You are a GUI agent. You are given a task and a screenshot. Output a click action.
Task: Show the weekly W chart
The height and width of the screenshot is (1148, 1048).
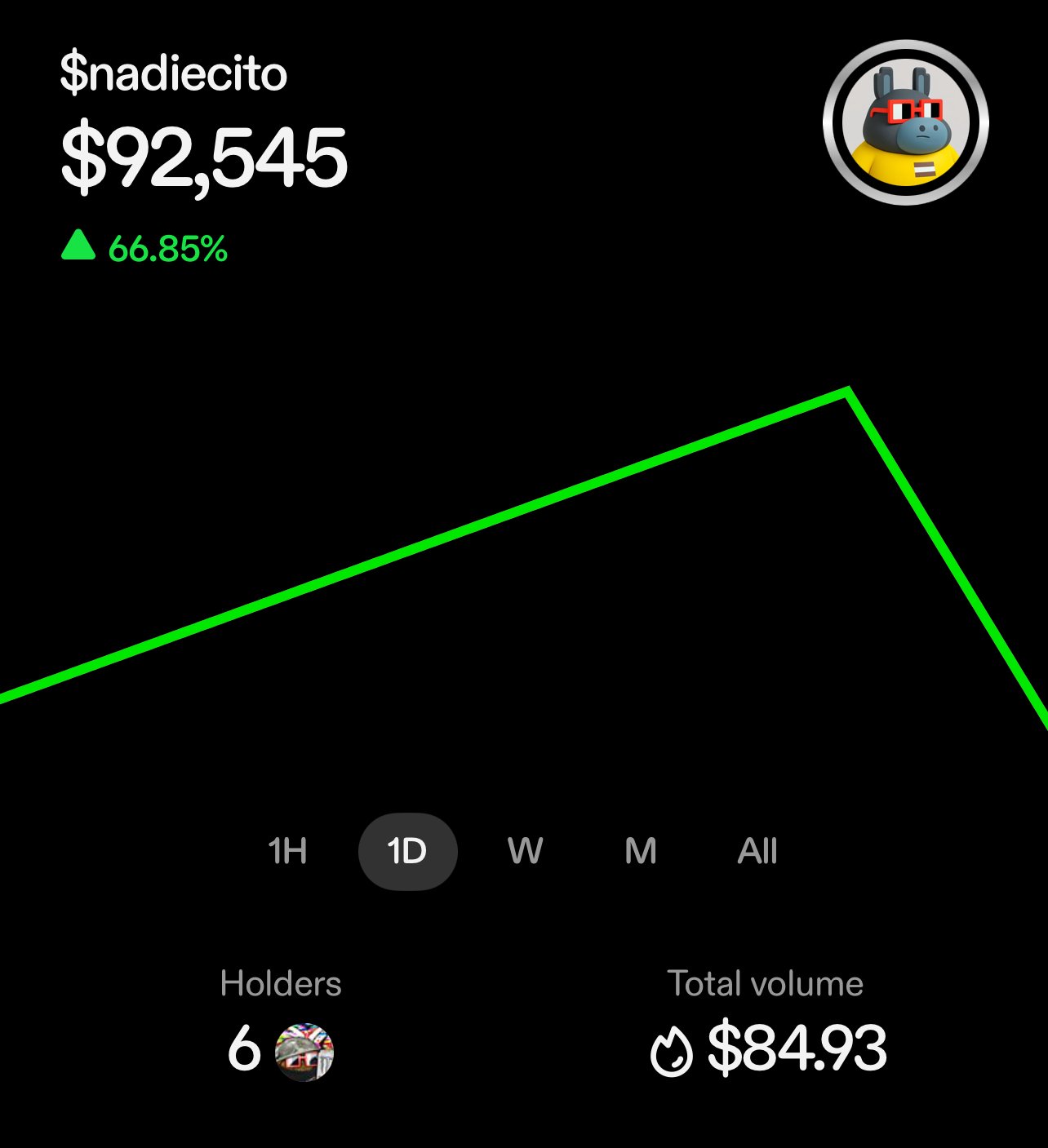[524, 851]
